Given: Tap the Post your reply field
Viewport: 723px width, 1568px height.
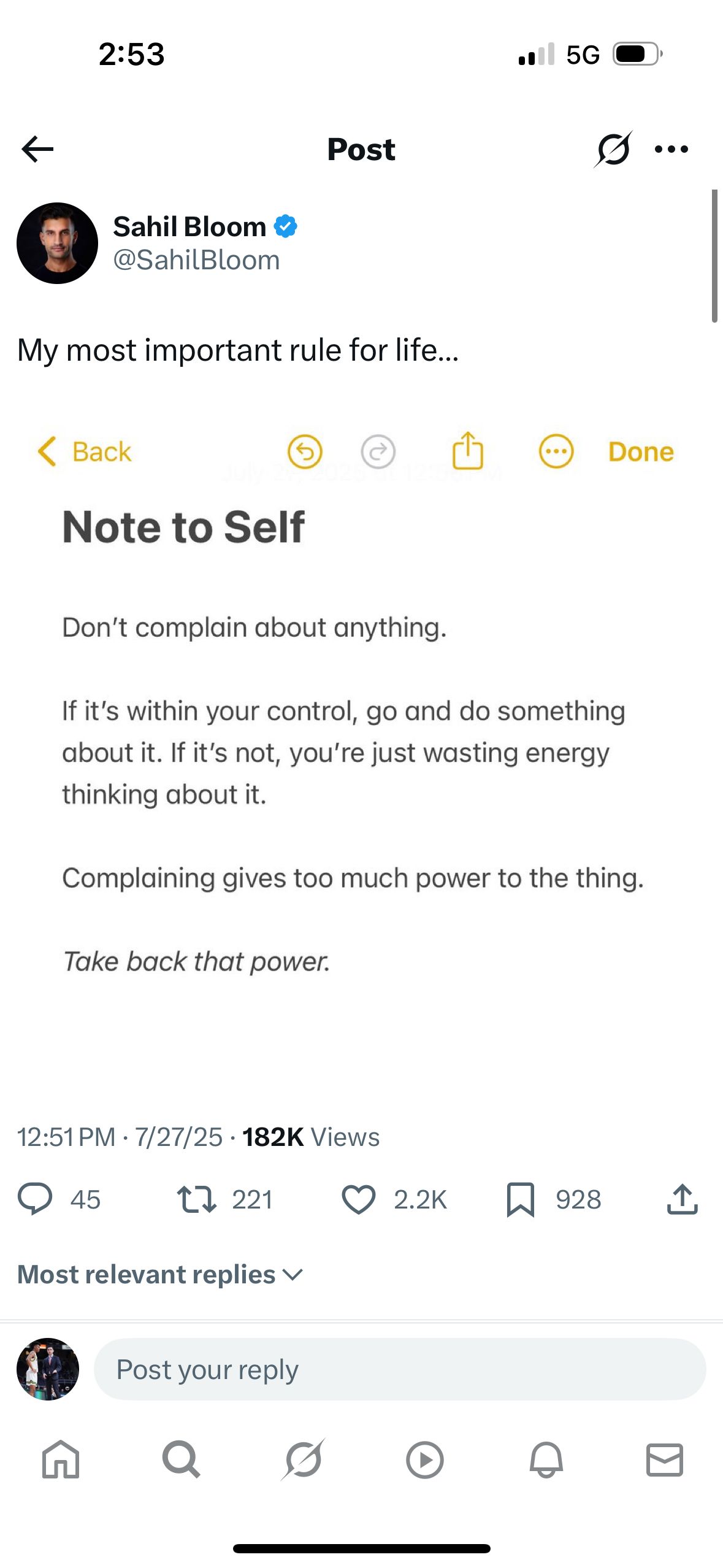Looking at the screenshot, I should click(x=400, y=1369).
